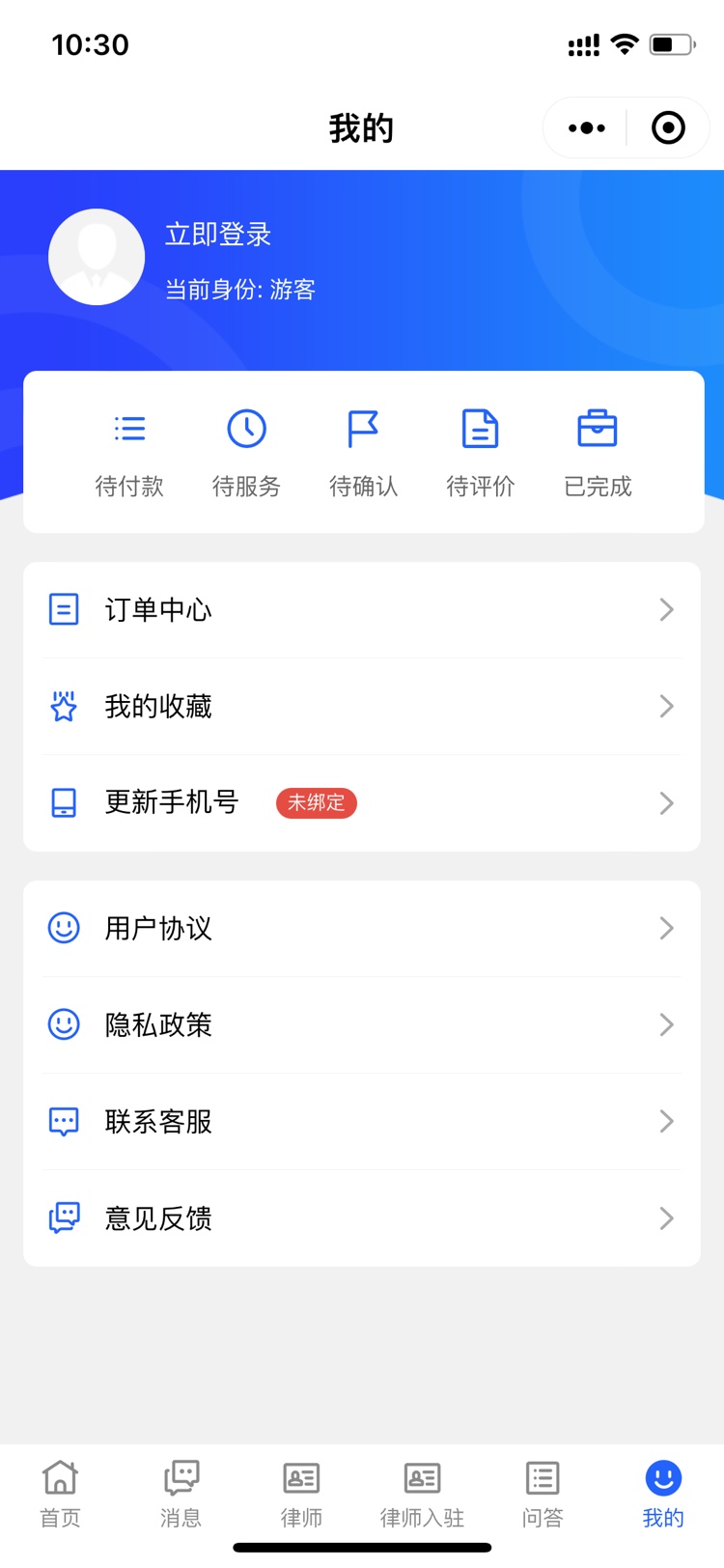The height and width of the screenshot is (1568, 724).
Task: Open the mini program three-dot menu
Action: [587, 127]
